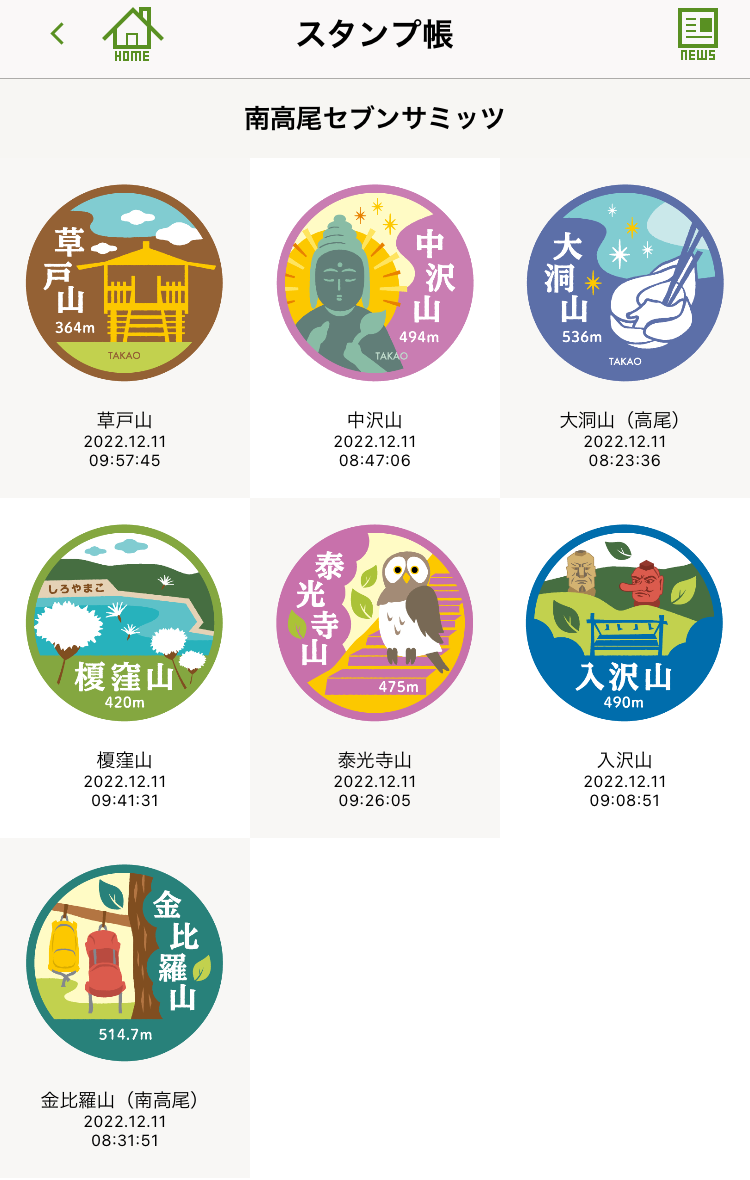The height and width of the screenshot is (1180, 750).
Task: View the 金比羅山（南高尾） stamp
Action: (x=125, y=963)
